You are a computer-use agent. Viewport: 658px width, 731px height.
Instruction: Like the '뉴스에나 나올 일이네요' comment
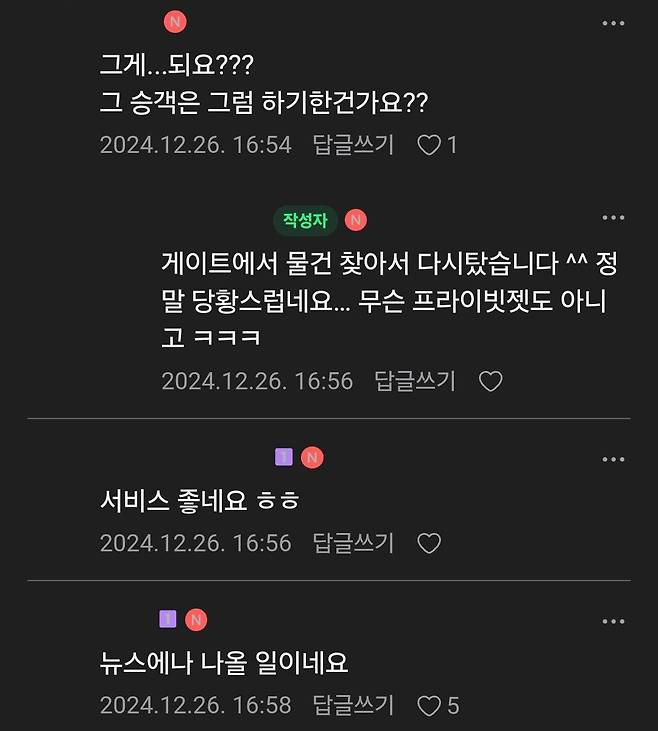[429, 705]
